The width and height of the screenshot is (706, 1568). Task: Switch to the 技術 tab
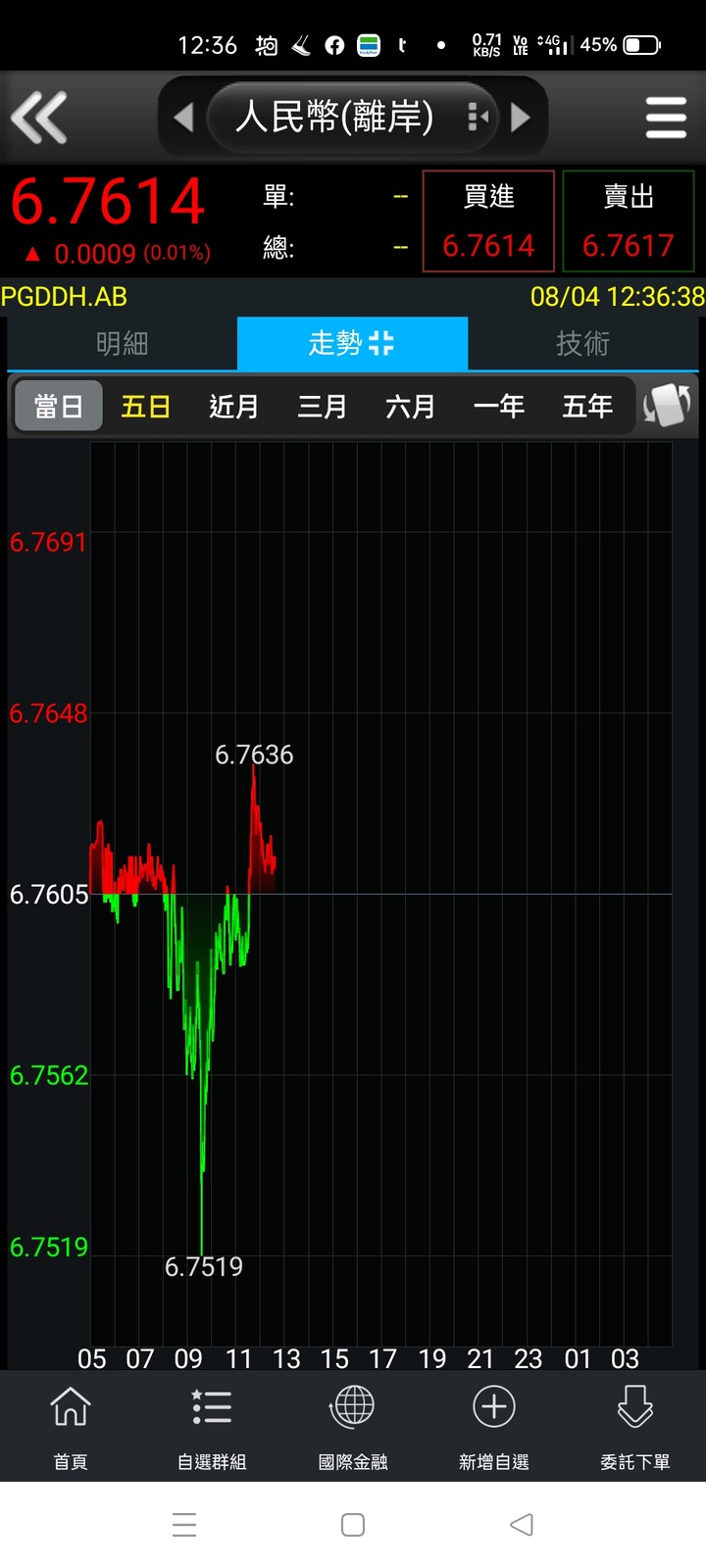pyautogui.click(x=582, y=343)
